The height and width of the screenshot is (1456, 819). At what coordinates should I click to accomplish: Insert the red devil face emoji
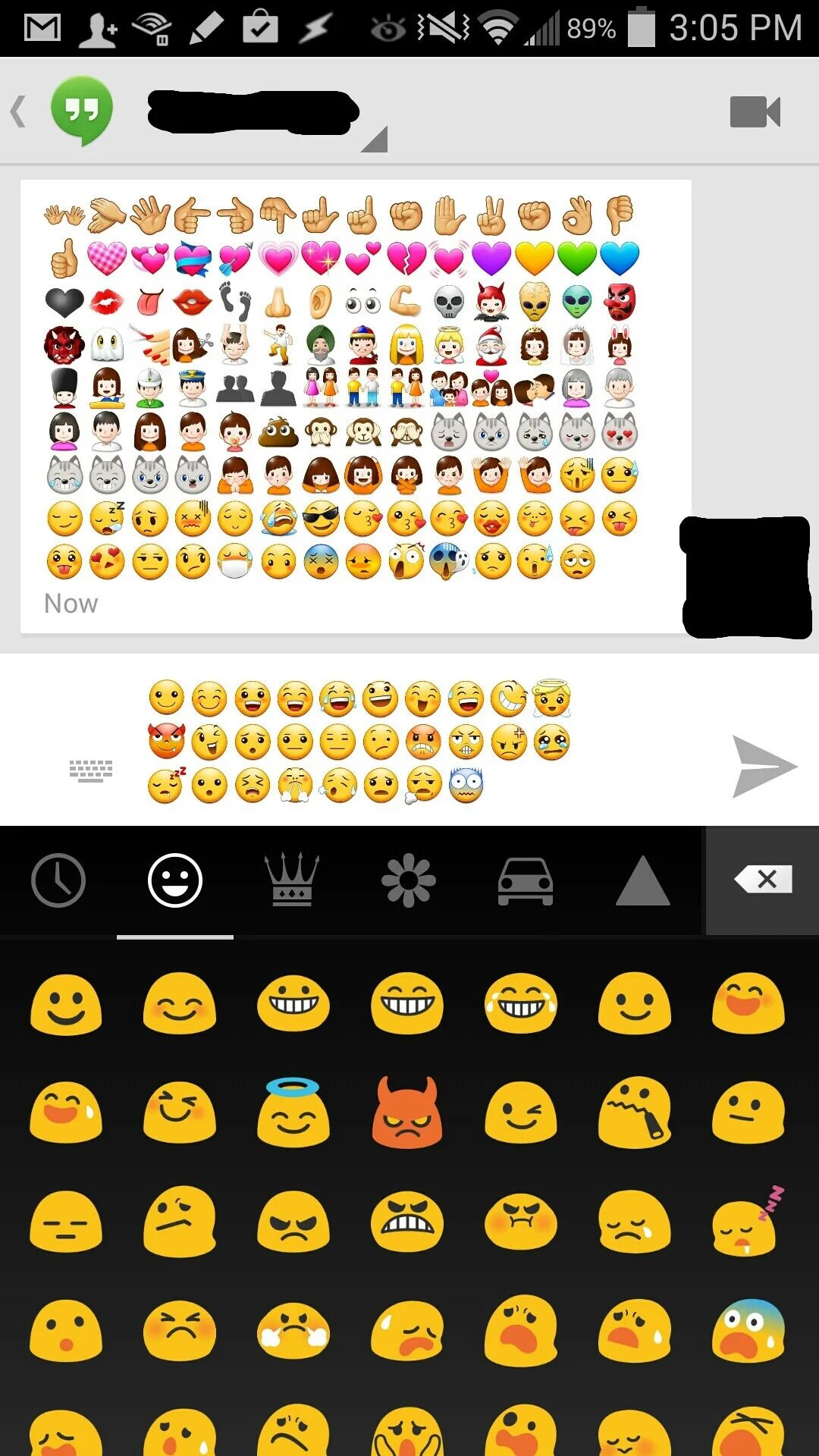[x=407, y=1112]
